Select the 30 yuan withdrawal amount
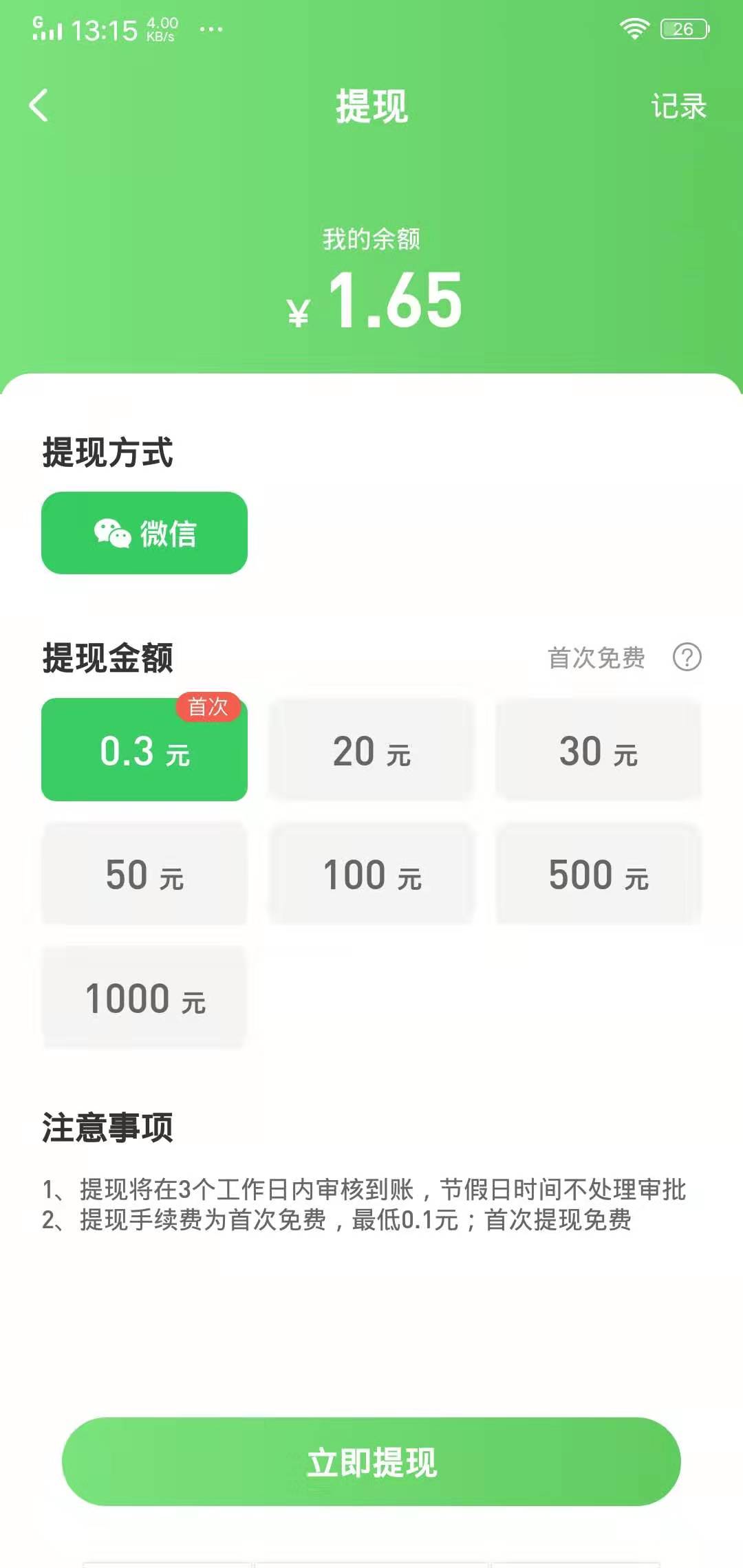 pos(598,751)
